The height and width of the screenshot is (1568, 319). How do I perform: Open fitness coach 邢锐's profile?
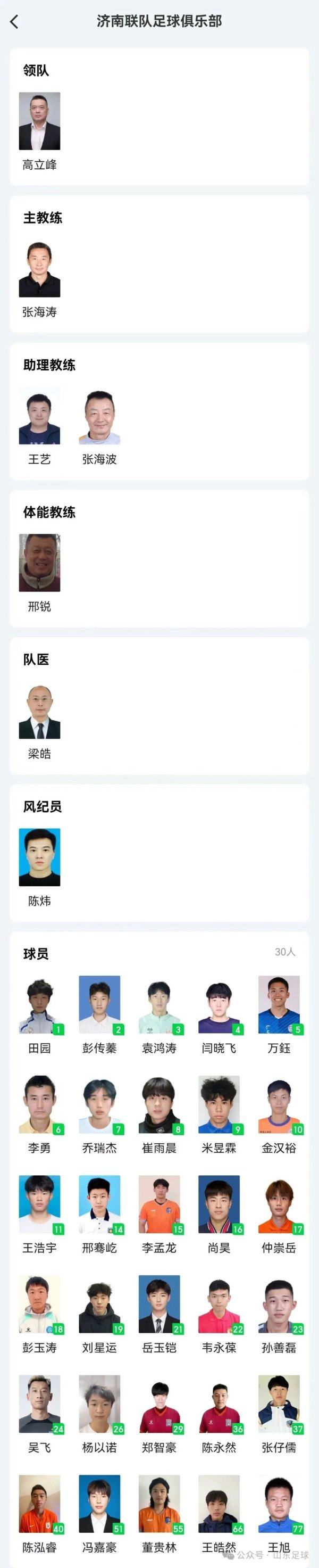pyautogui.click(x=39, y=563)
